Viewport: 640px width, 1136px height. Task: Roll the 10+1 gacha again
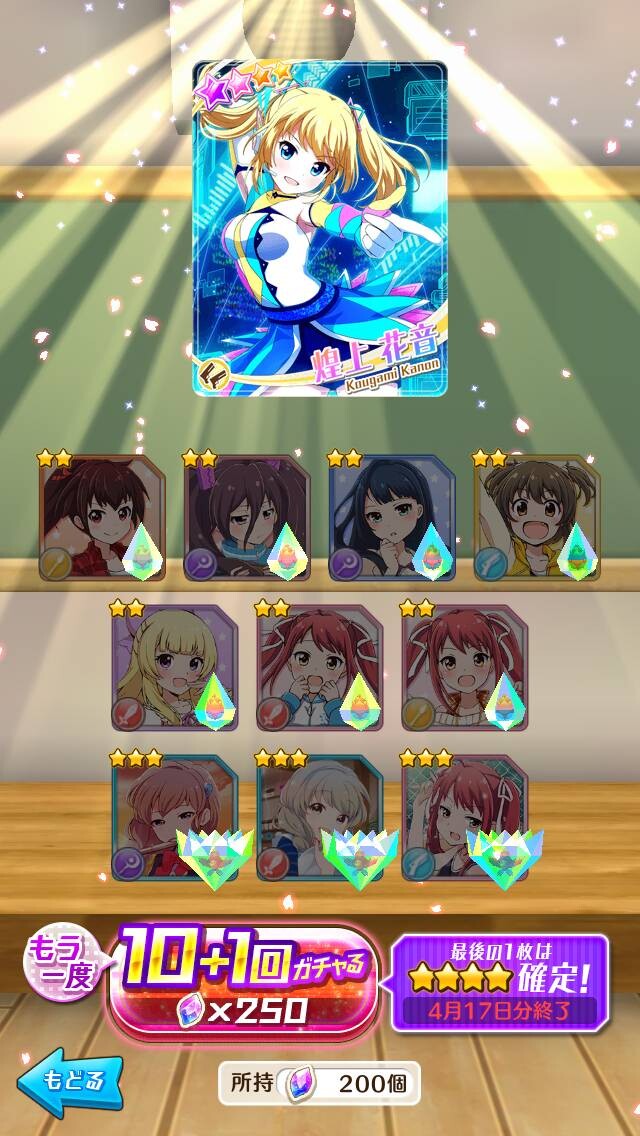pyautogui.click(x=243, y=984)
